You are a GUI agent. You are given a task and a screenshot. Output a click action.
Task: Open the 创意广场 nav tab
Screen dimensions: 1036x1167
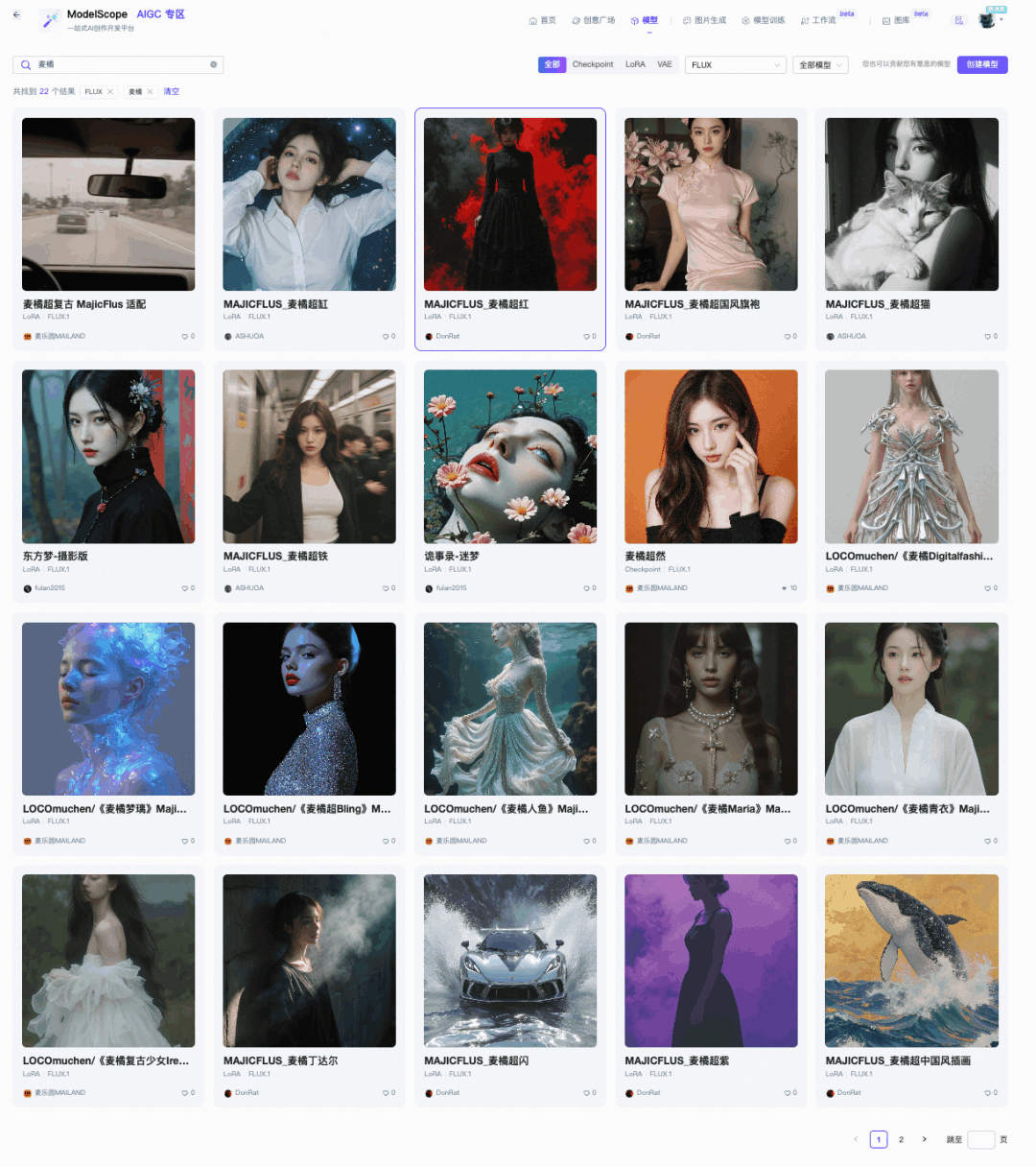tap(594, 20)
